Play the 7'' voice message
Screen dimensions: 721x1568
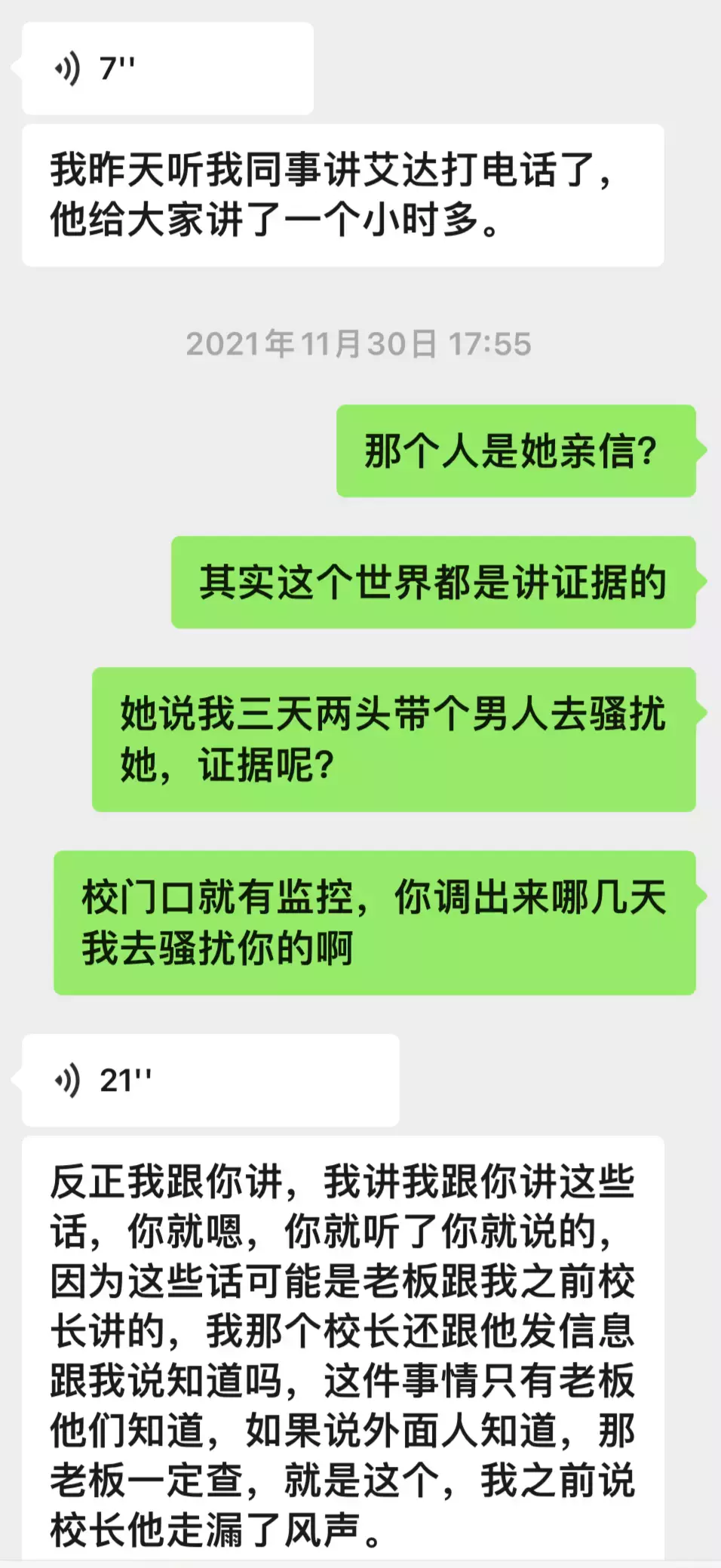pos(166,69)
